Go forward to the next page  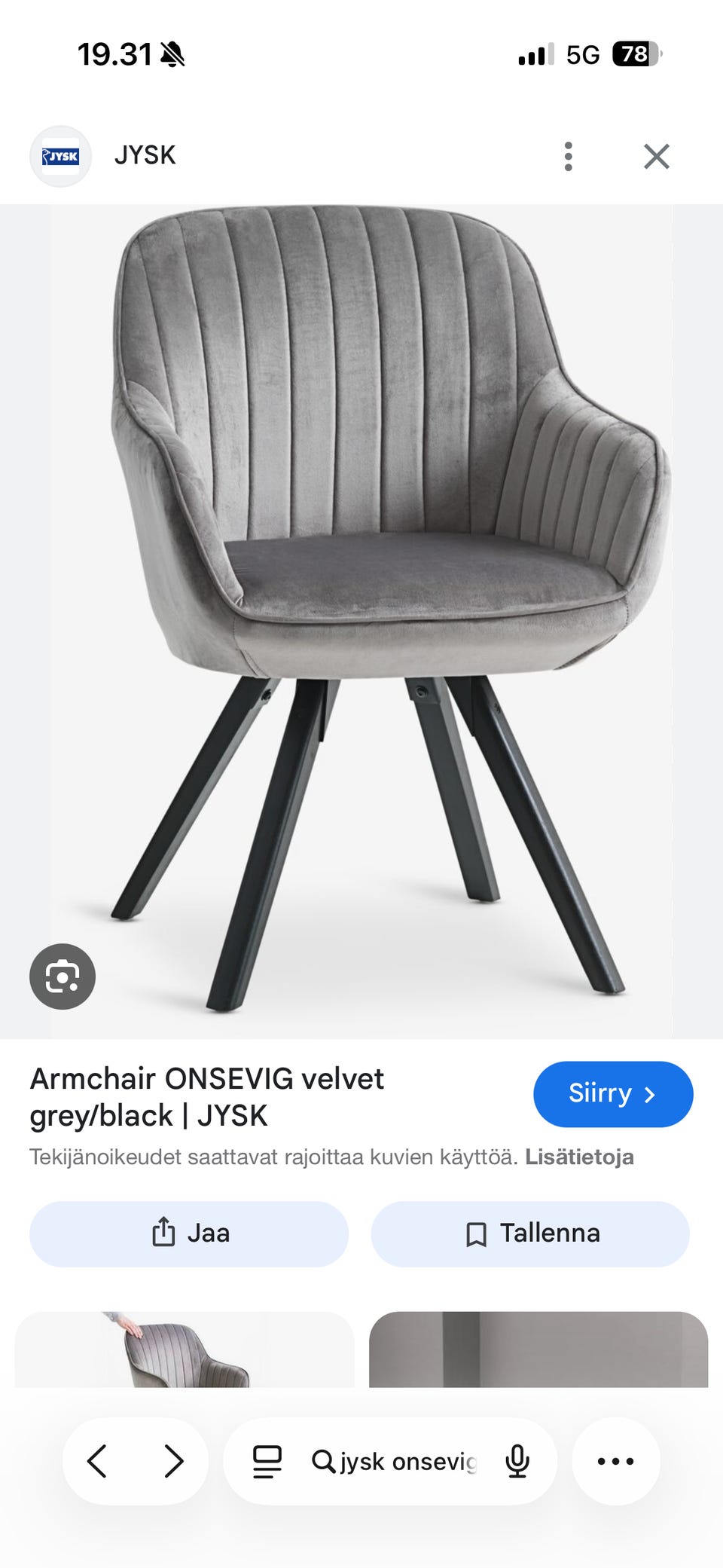173,1461
